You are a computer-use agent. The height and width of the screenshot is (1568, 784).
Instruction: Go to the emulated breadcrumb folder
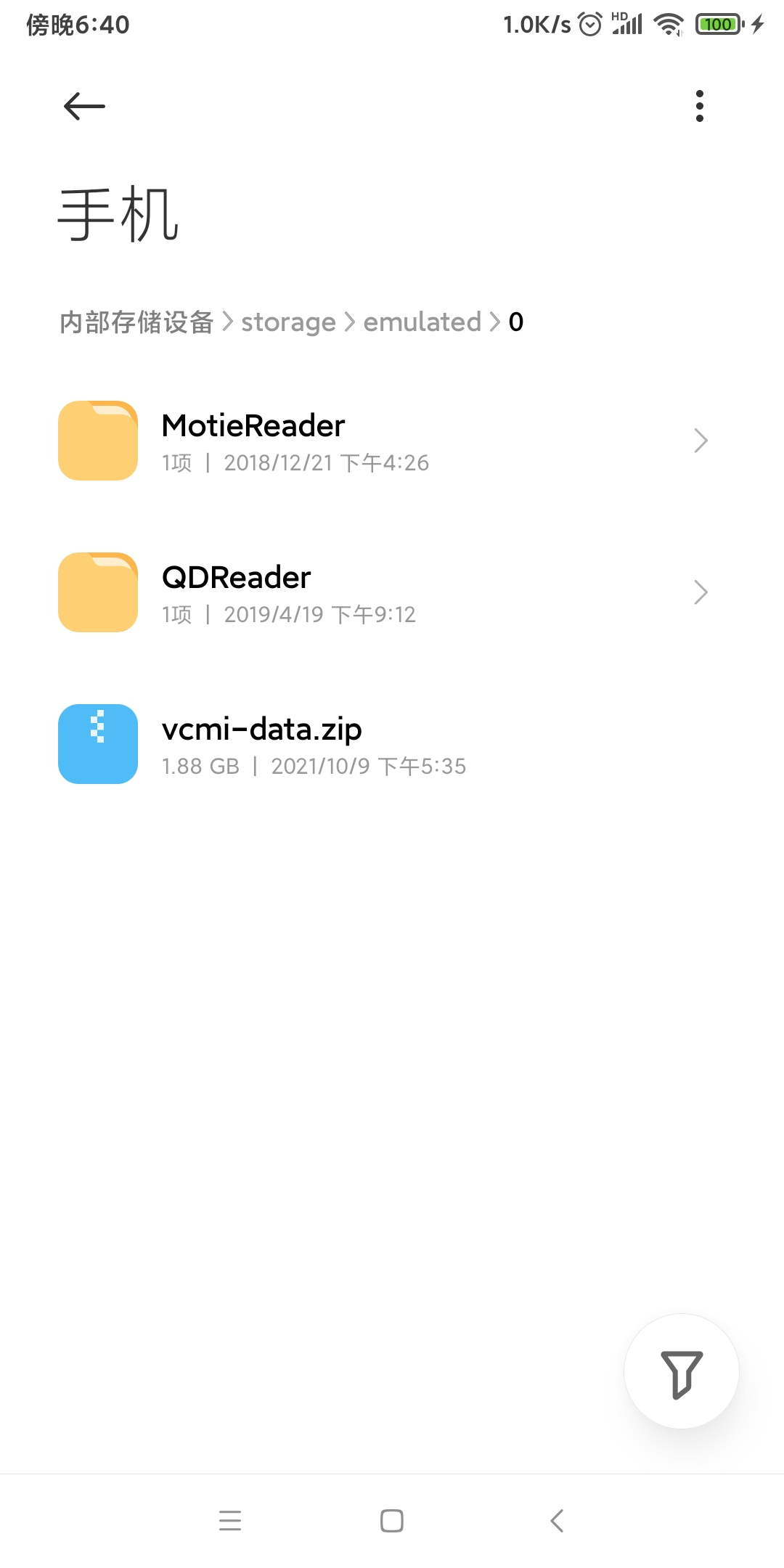tap(422, 322)
